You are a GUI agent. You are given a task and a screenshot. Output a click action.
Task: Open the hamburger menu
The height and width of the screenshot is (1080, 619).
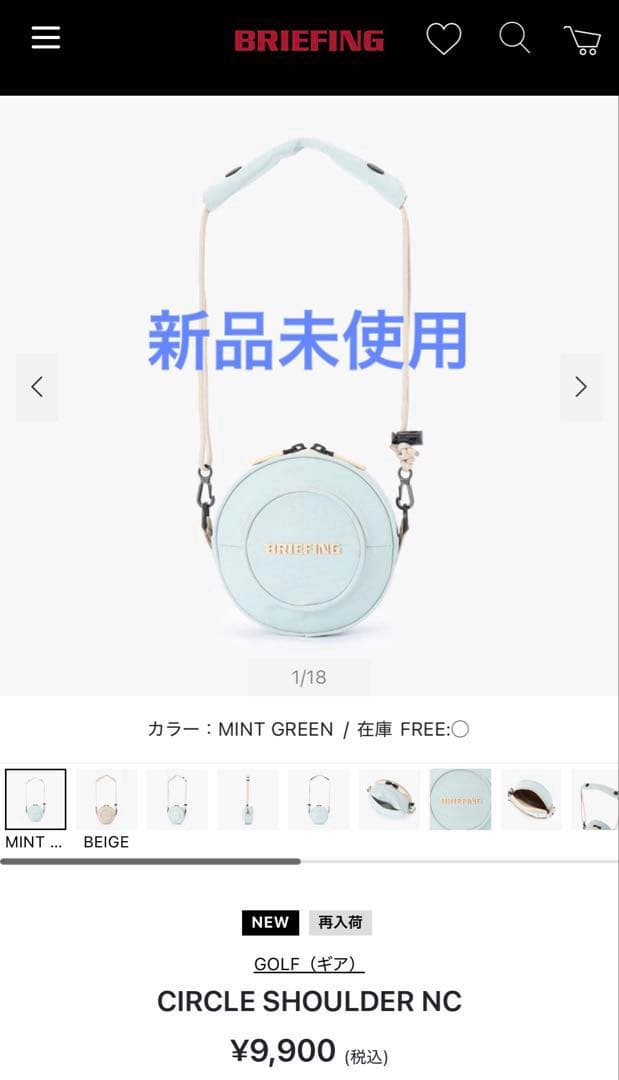click(x=46, y=38)
